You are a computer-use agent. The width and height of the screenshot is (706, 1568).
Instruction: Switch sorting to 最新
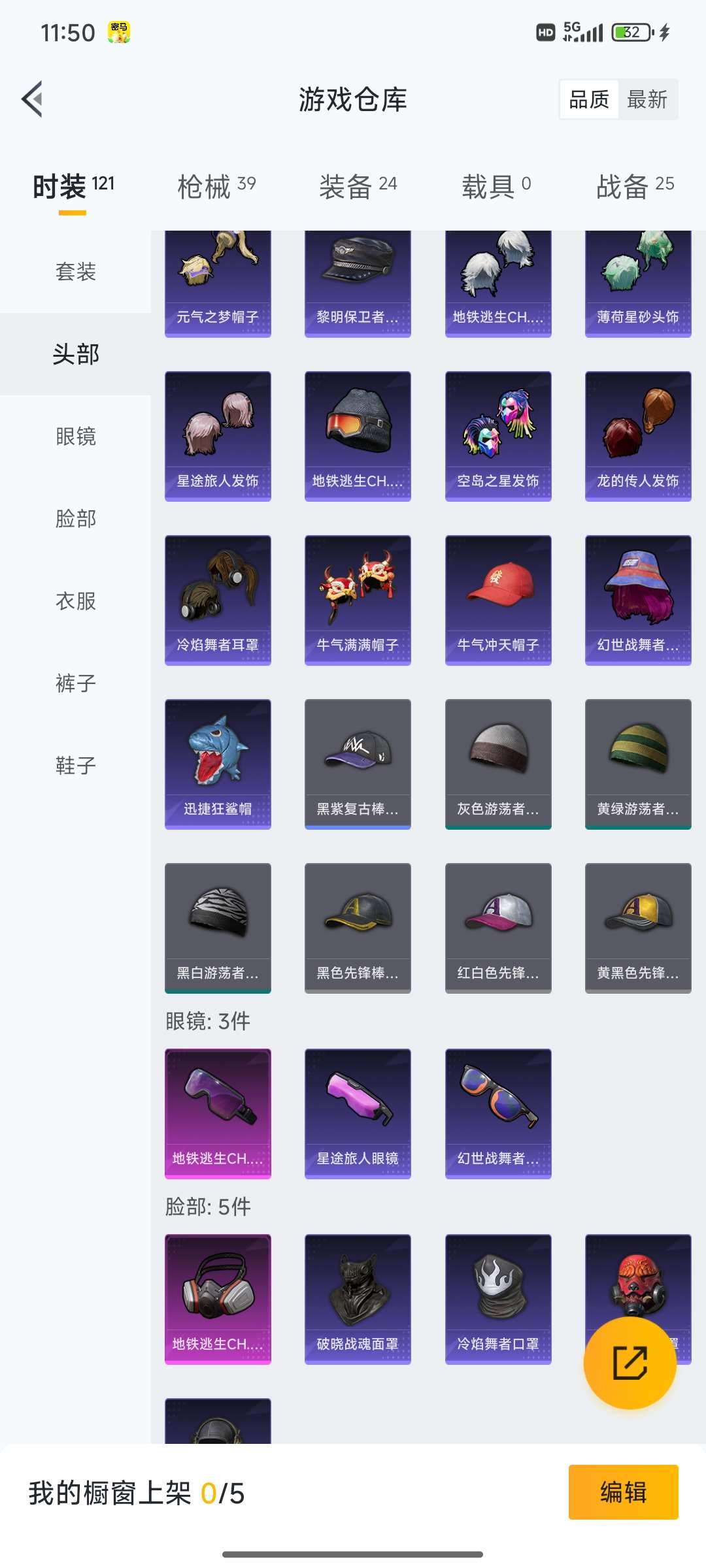tap(647, 99)
